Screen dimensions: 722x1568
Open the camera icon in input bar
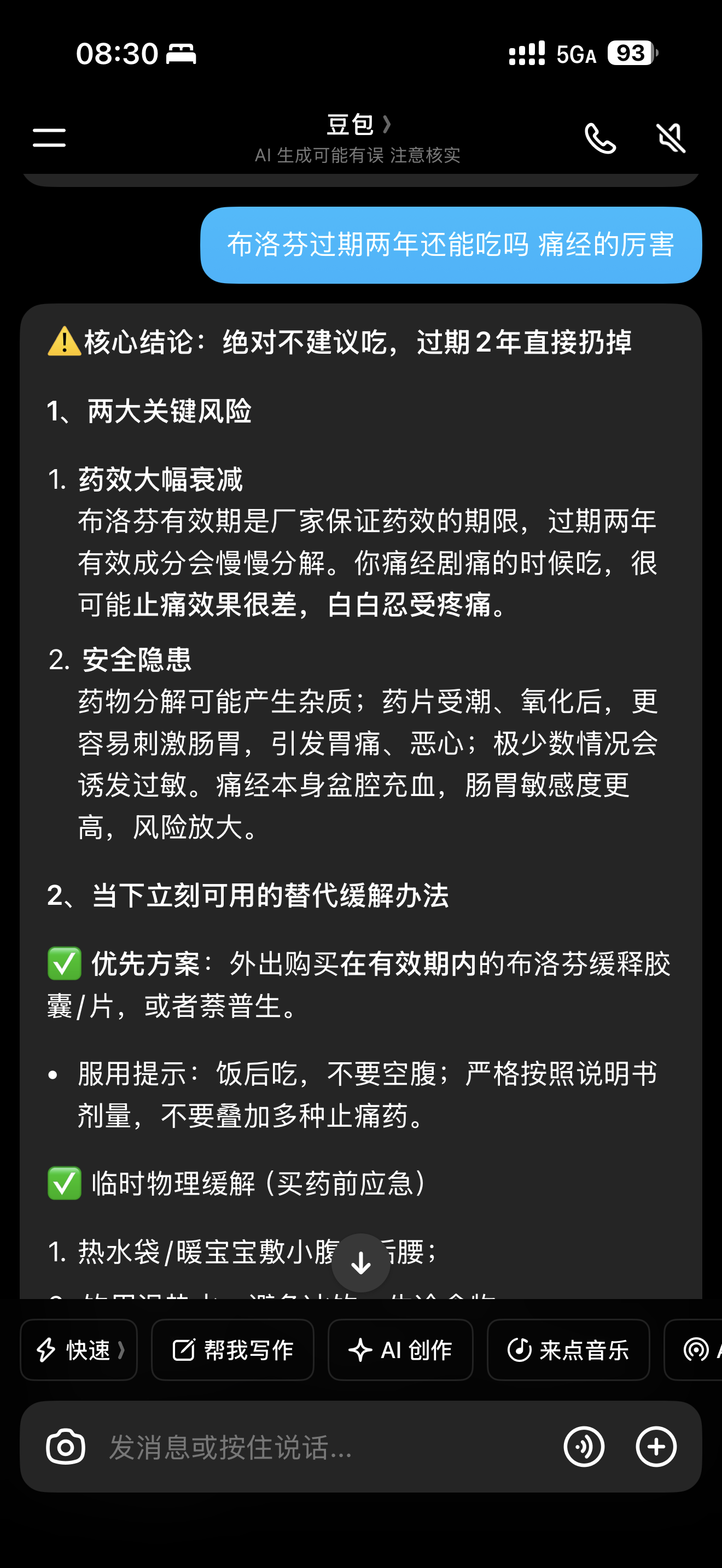click(66, 1447)
